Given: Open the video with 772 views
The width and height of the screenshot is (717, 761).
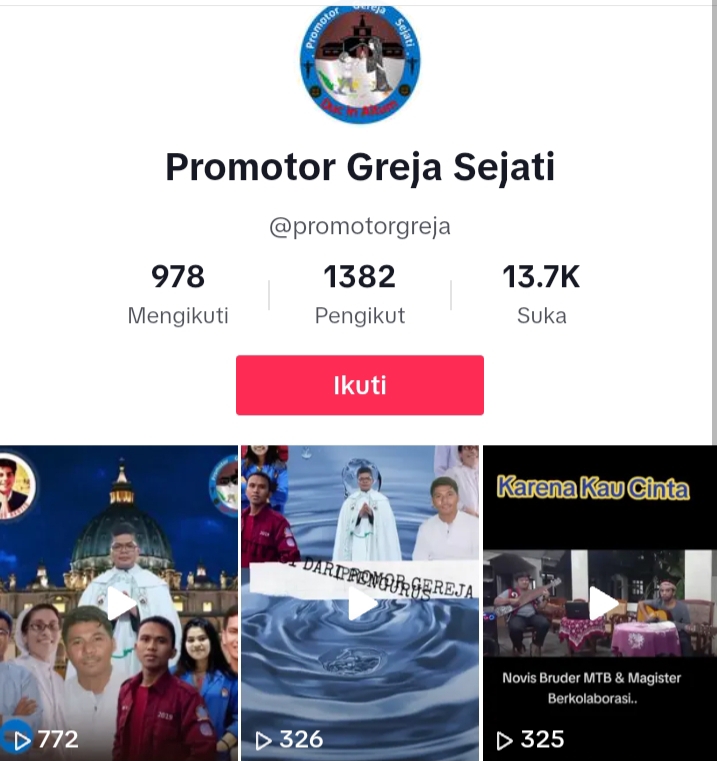Looking at the screenshot, I should (x=119, y=602).
